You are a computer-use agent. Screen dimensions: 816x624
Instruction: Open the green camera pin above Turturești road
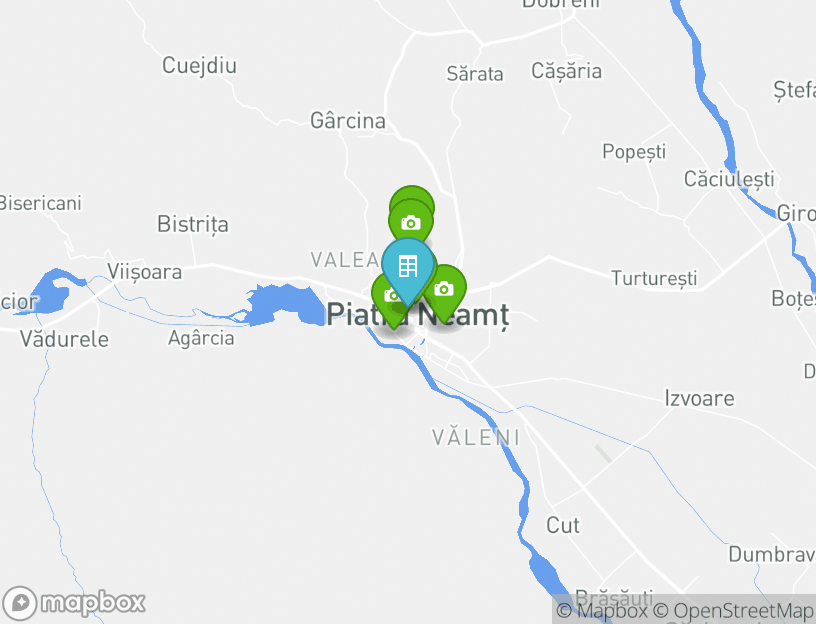(x=446, y=289)
